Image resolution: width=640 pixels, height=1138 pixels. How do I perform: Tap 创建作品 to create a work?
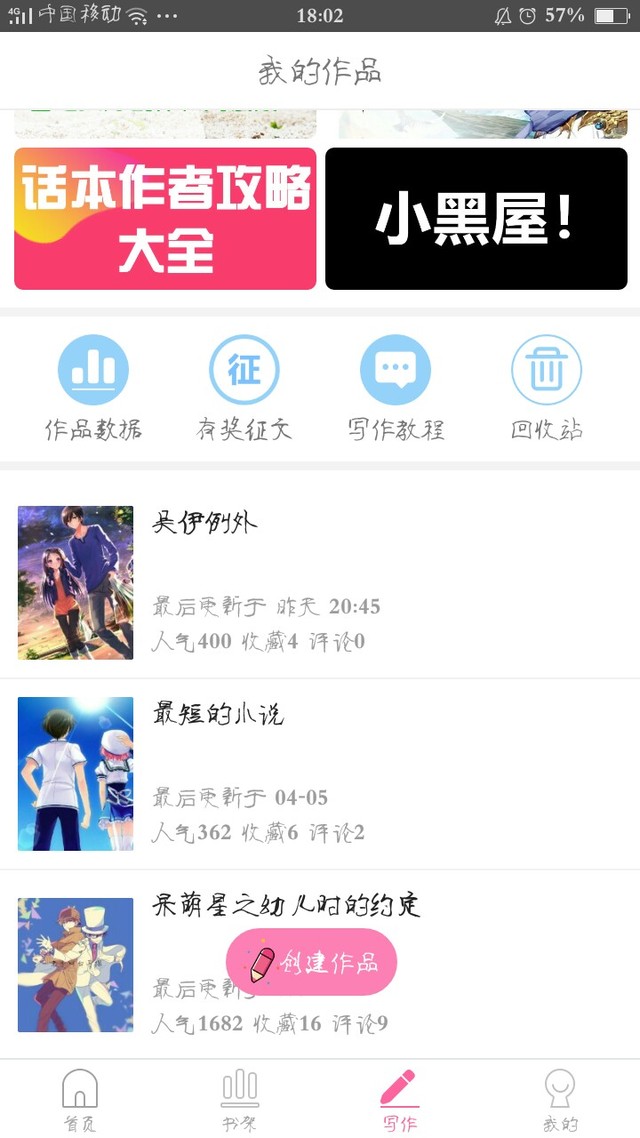(x=312, y=963)
